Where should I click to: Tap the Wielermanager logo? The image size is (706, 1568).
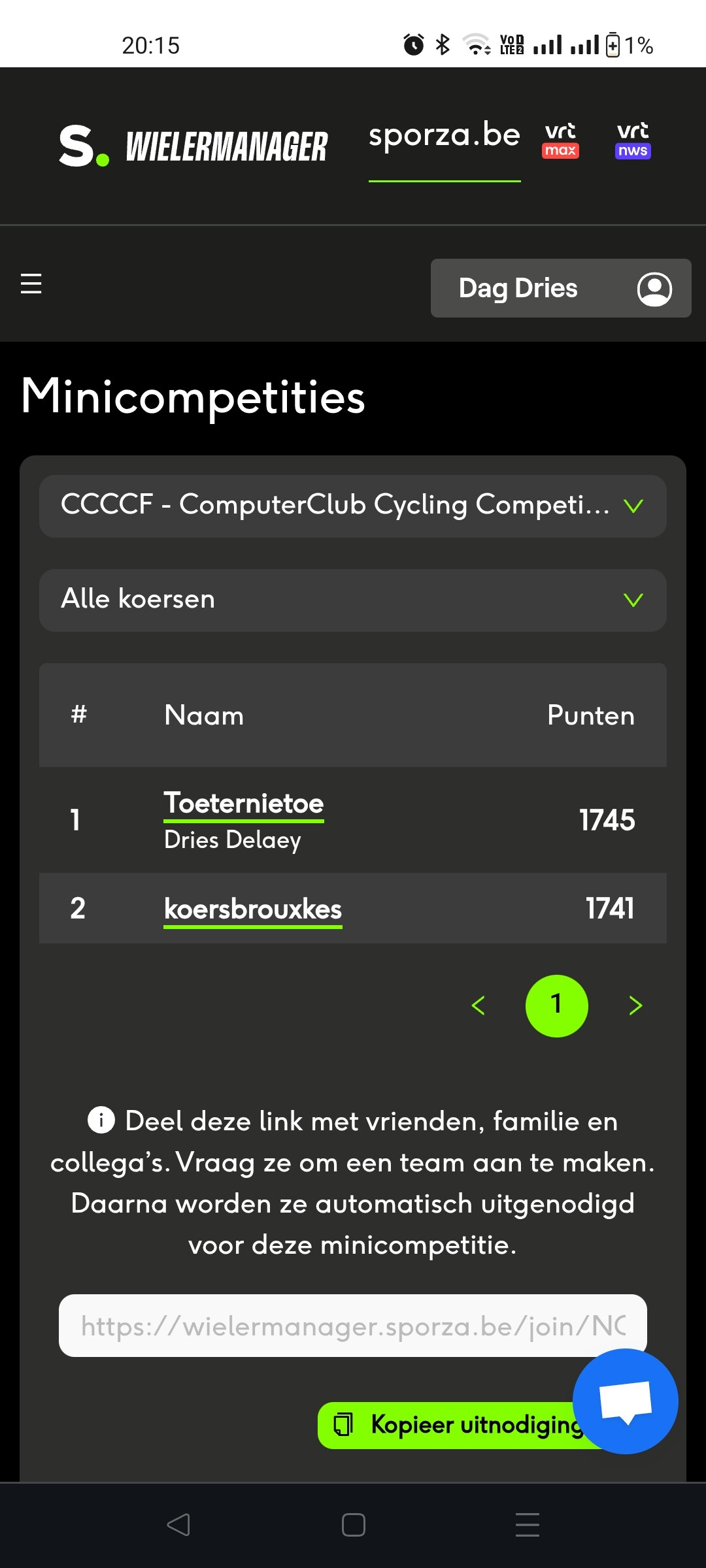[193, 146]
